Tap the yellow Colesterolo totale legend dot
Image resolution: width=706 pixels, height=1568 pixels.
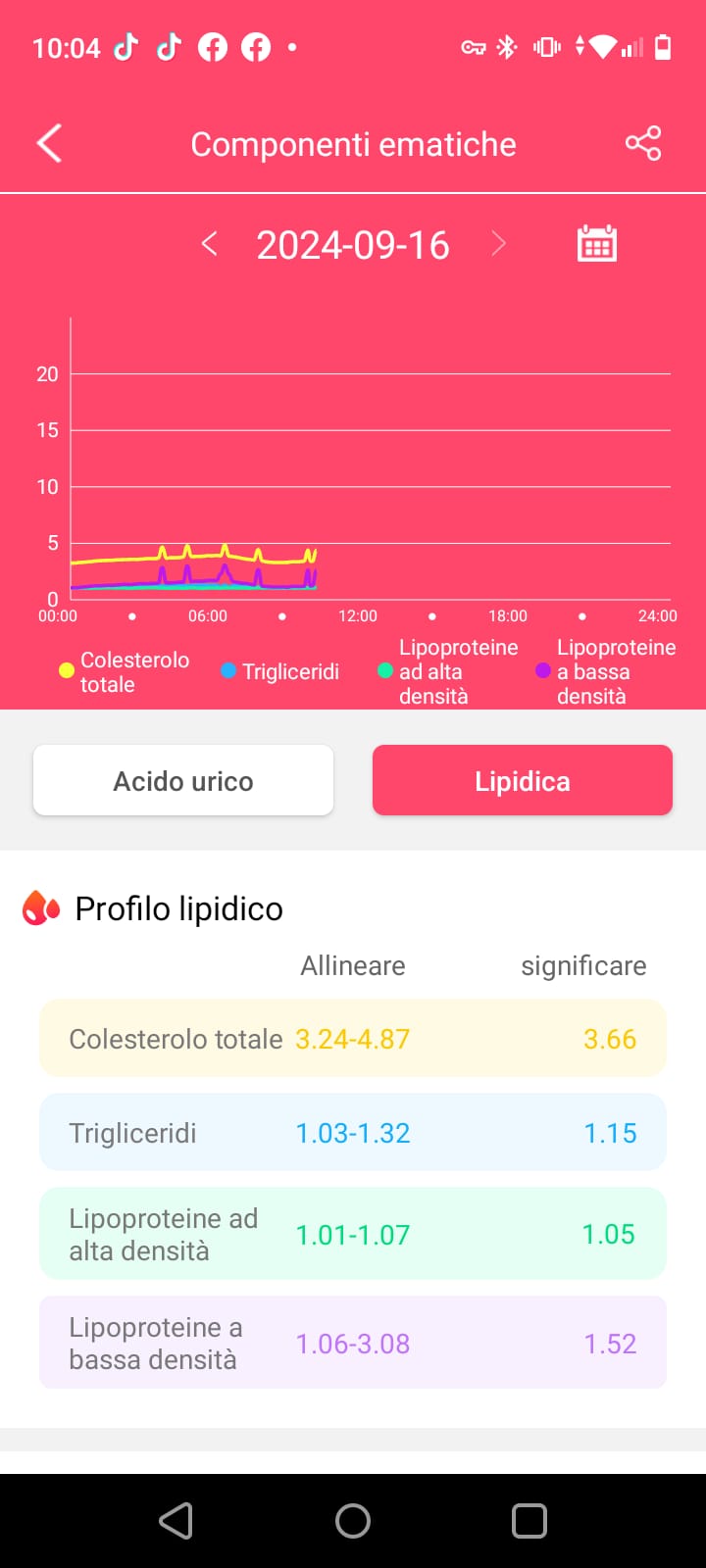click(x=65, y=670)
